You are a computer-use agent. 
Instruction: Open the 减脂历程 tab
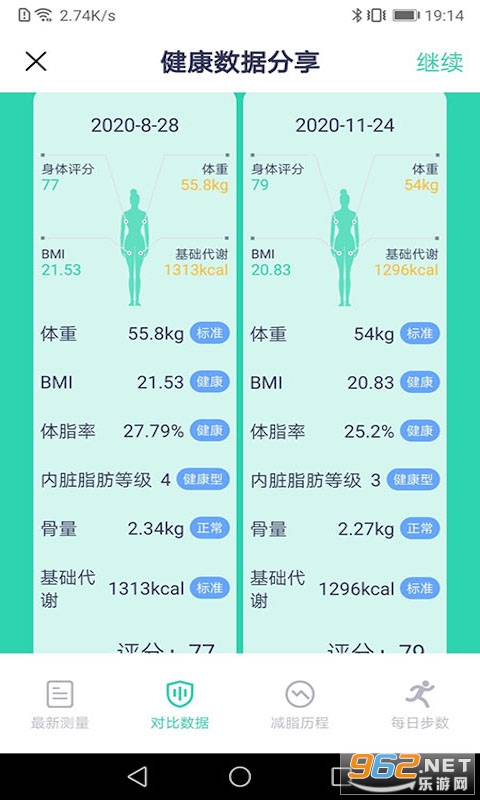click(299, 705)
